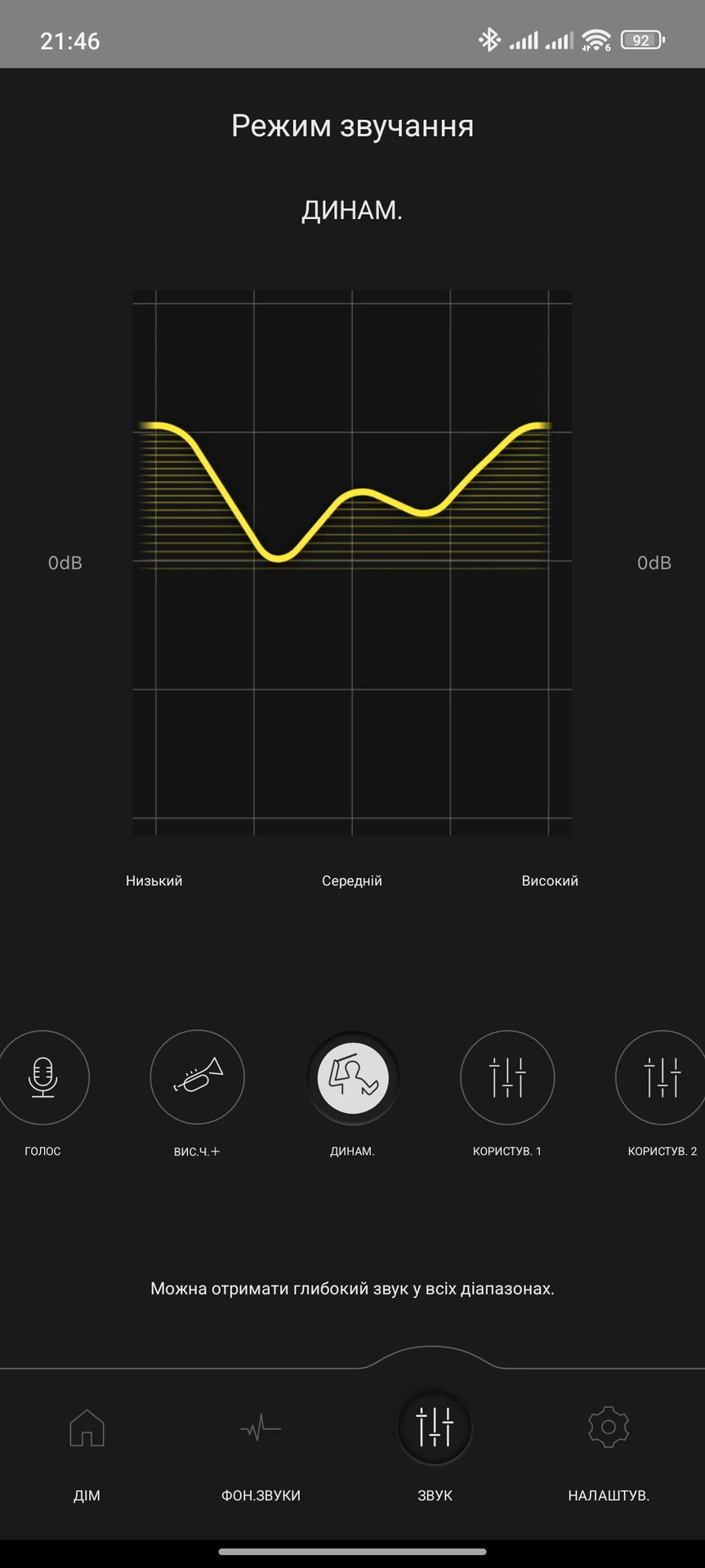The width and height of the screenshot is (705, 1568).
Task: Open НАЛАШТУВ. settings tab
Action: [609, 1454]
